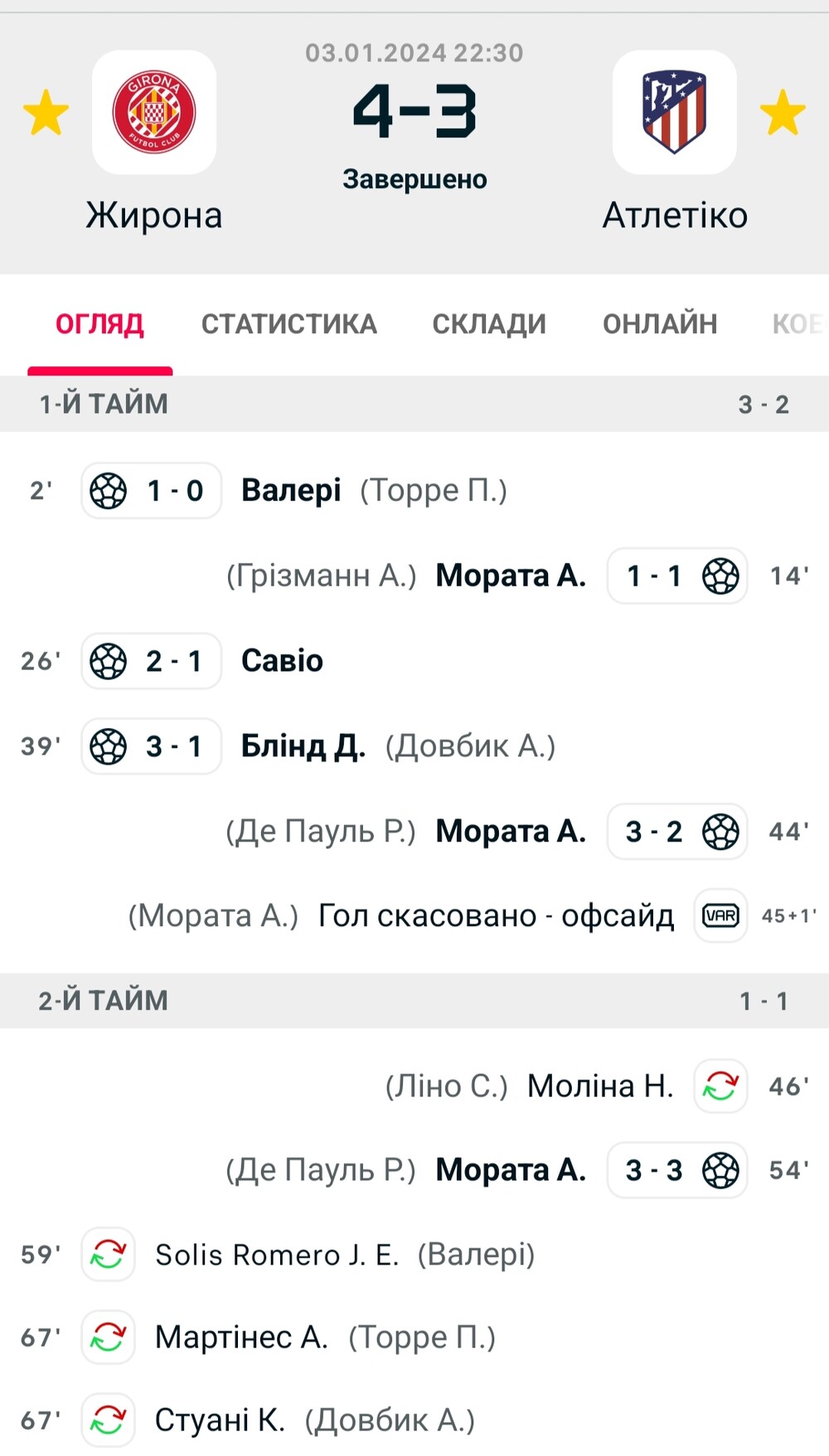Switch to the ОНЛАЙН tab
Image resolution: width=829 pixels, height=1456 pixels.
point(660,324)
